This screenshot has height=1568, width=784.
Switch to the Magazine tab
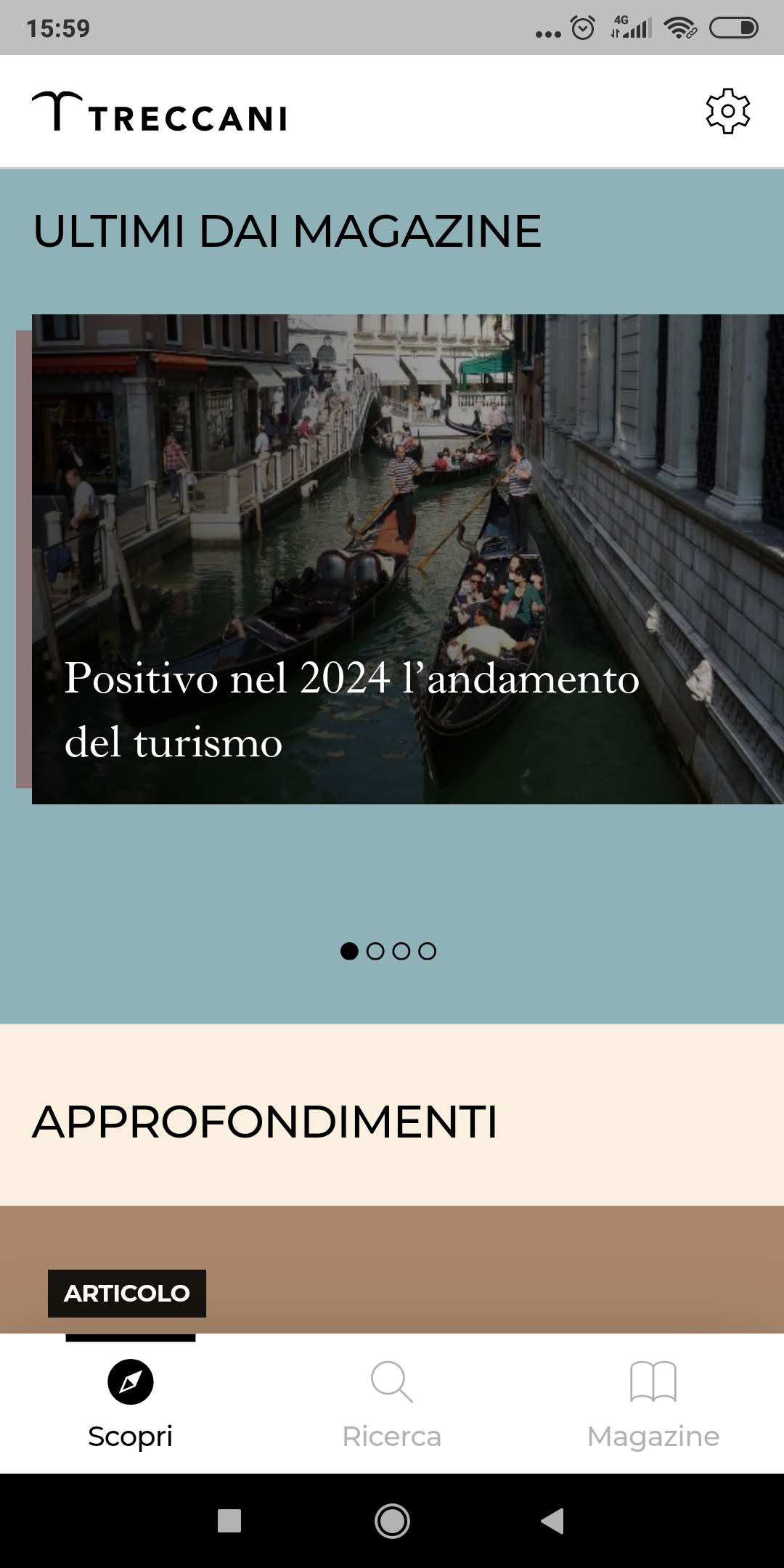click(x=653, y=1404)
